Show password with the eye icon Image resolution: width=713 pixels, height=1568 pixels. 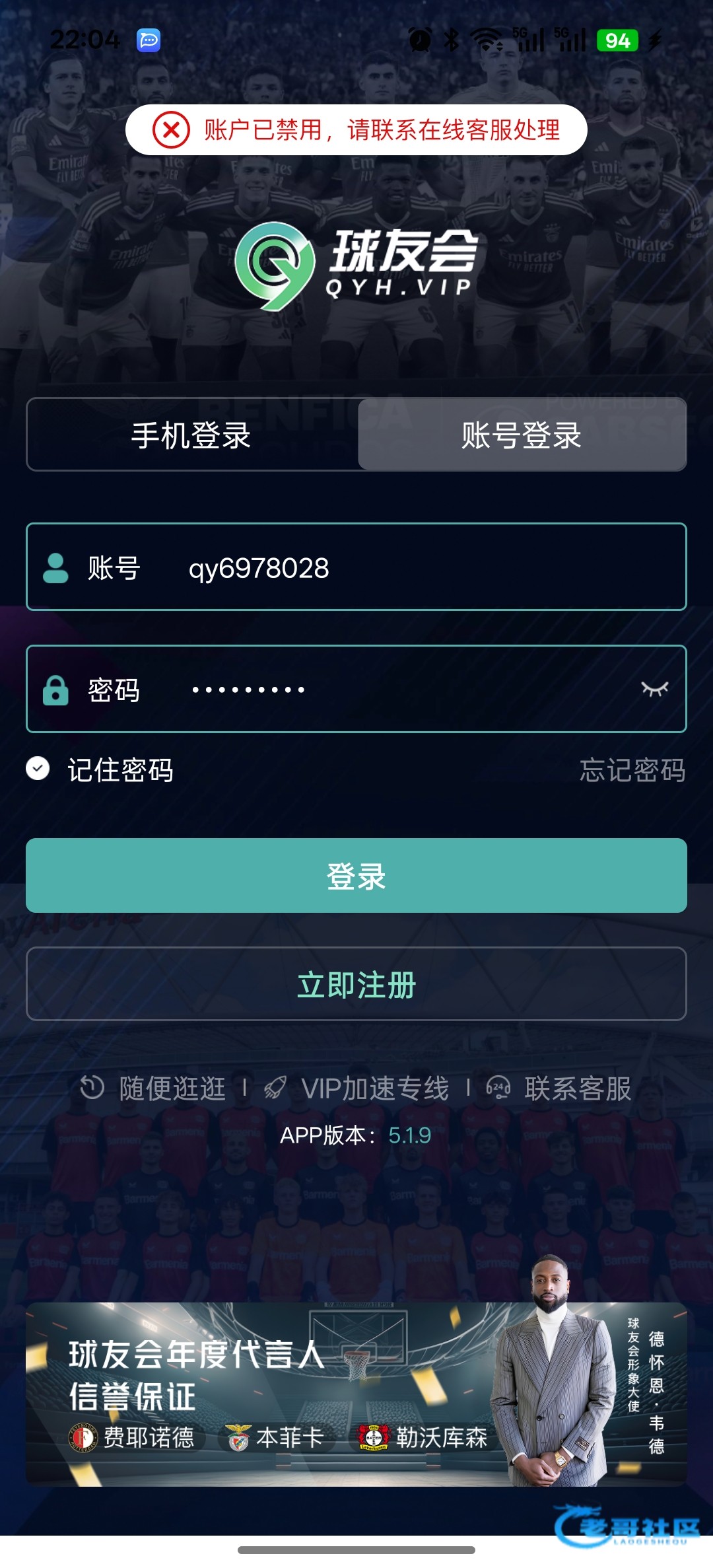pyautogui.click(x=654, y=690)
